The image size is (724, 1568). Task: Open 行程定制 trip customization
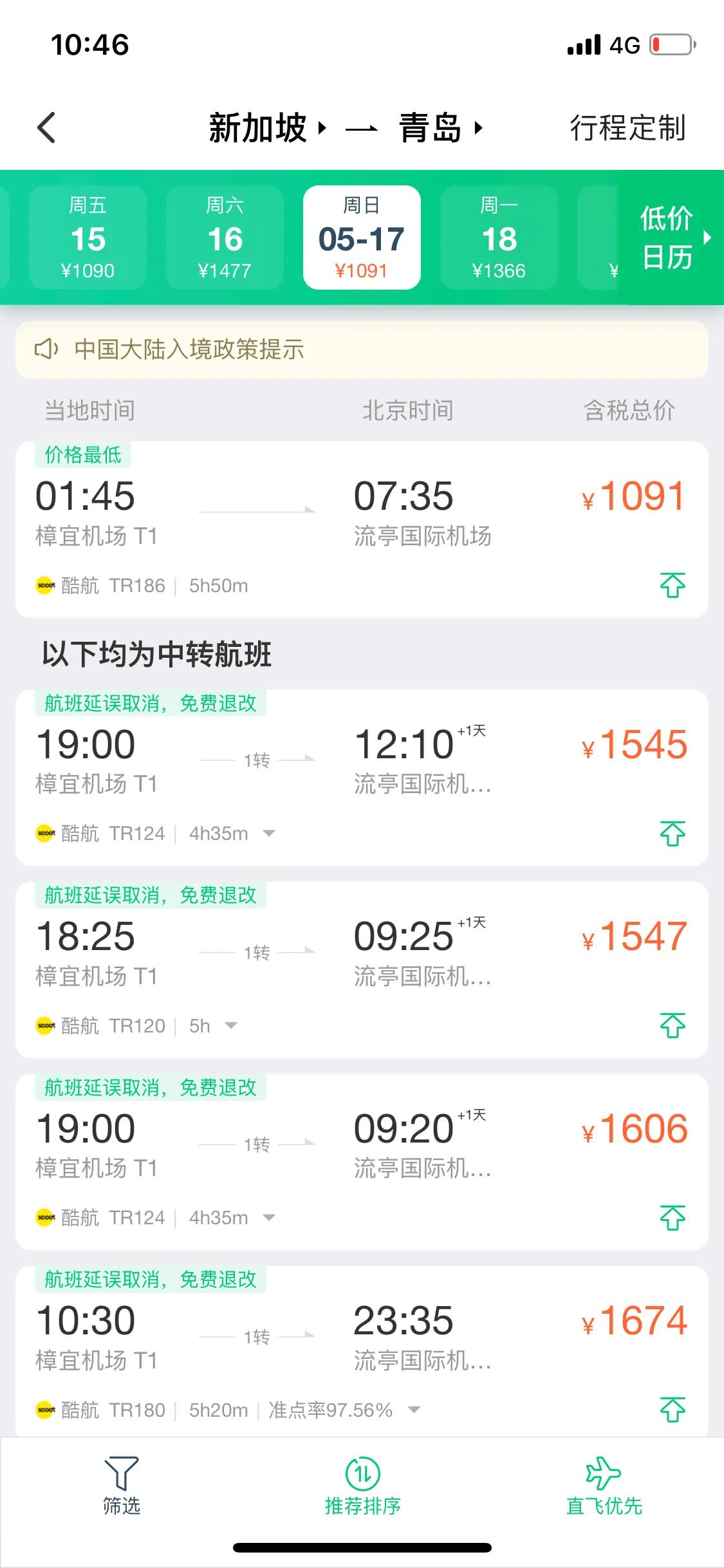629,127
